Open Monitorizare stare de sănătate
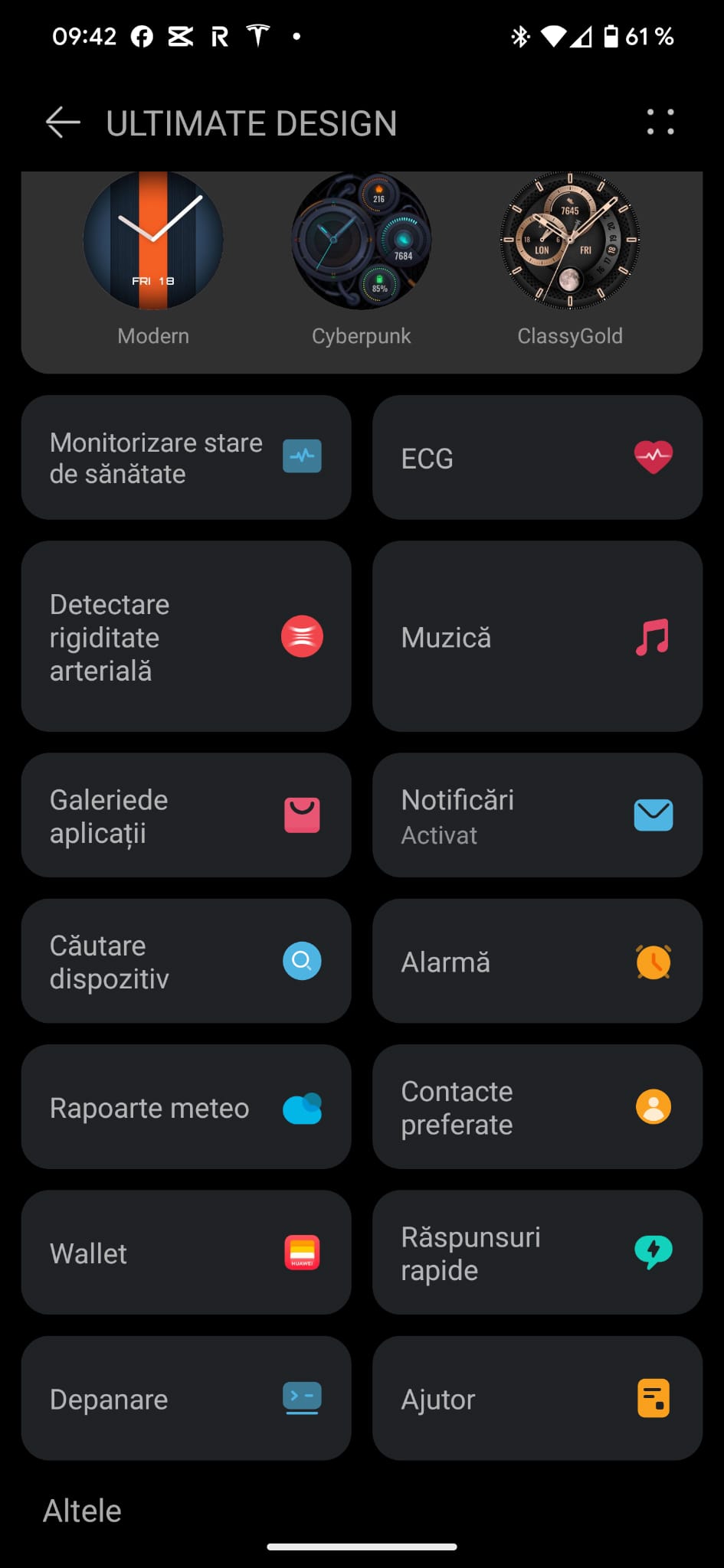 pyautogui.click(x=186, y=458)
